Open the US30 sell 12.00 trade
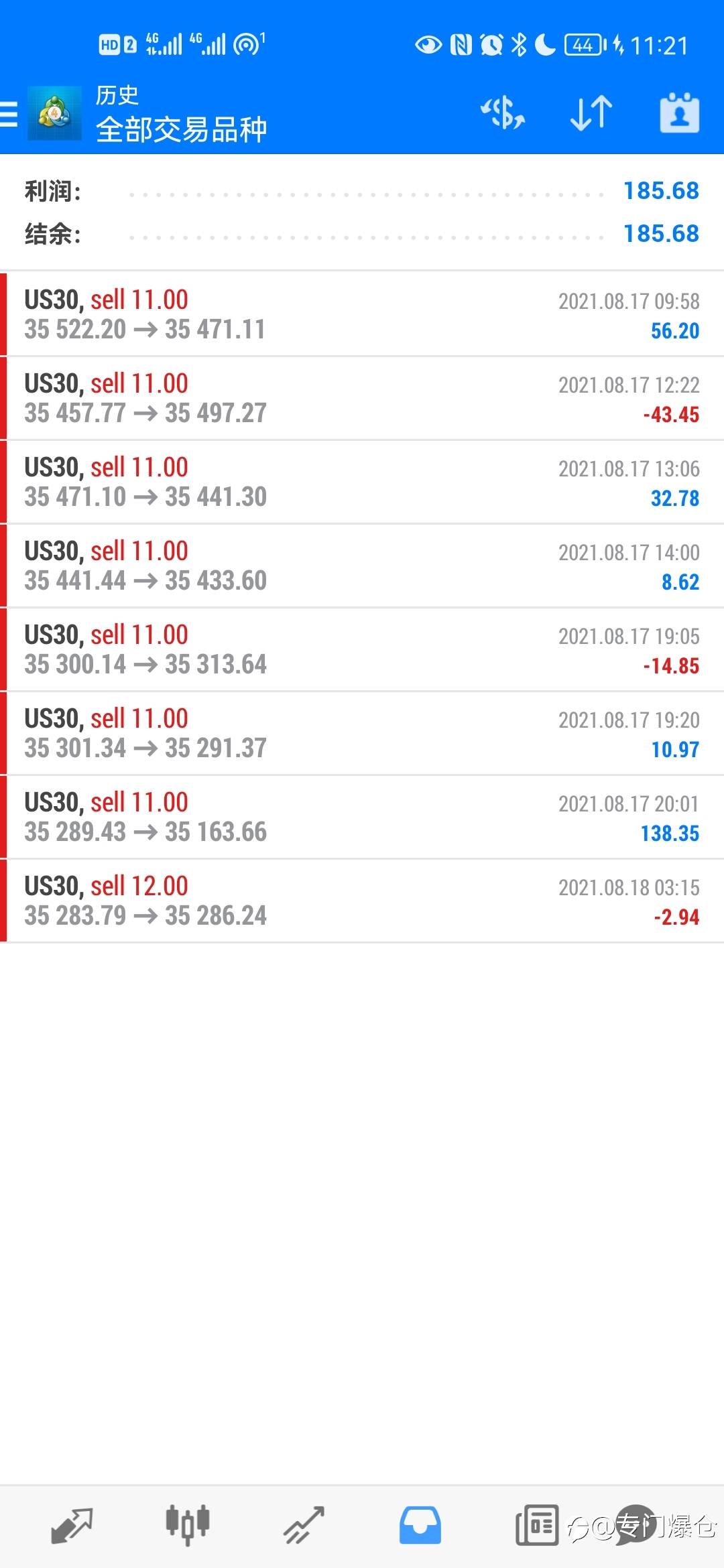This screenshot has width=724, height=1568. click(362, 901)
